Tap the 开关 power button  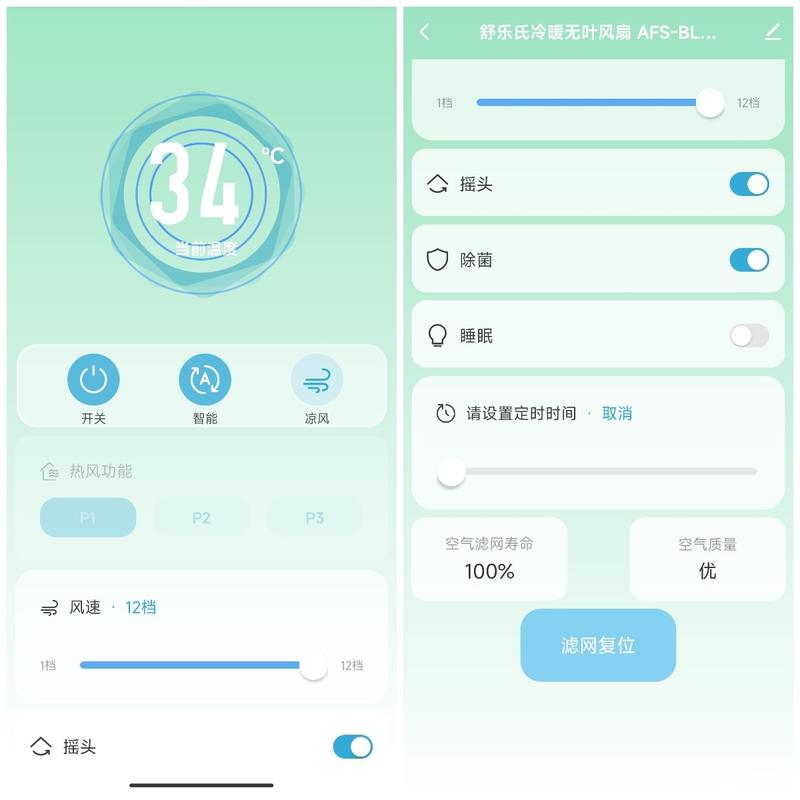pyautogui.click(x=93, y=380)
